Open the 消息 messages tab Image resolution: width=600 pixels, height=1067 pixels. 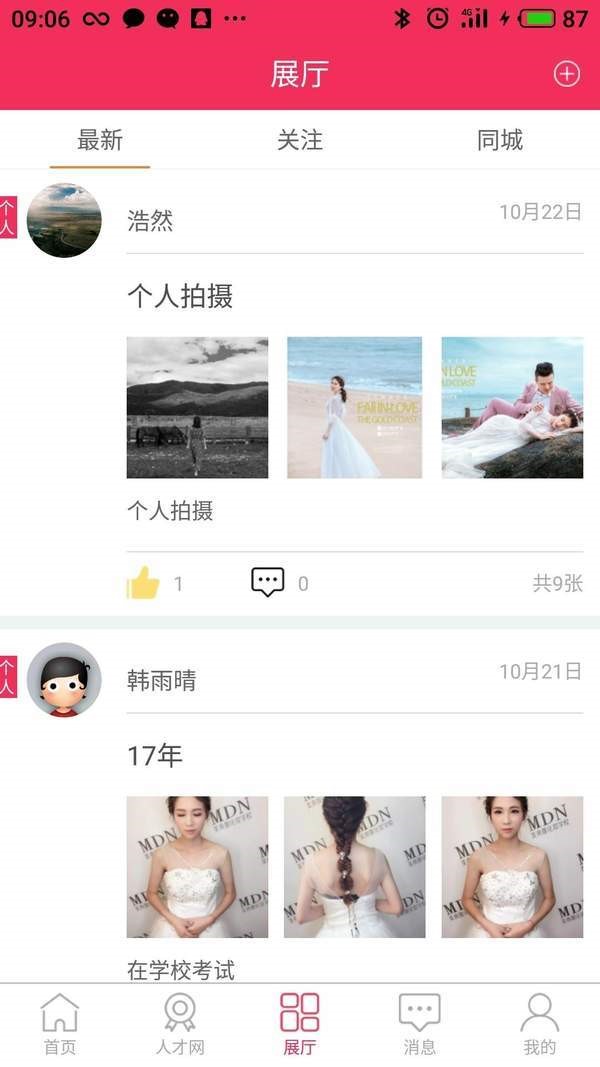tap(419, 1024)
